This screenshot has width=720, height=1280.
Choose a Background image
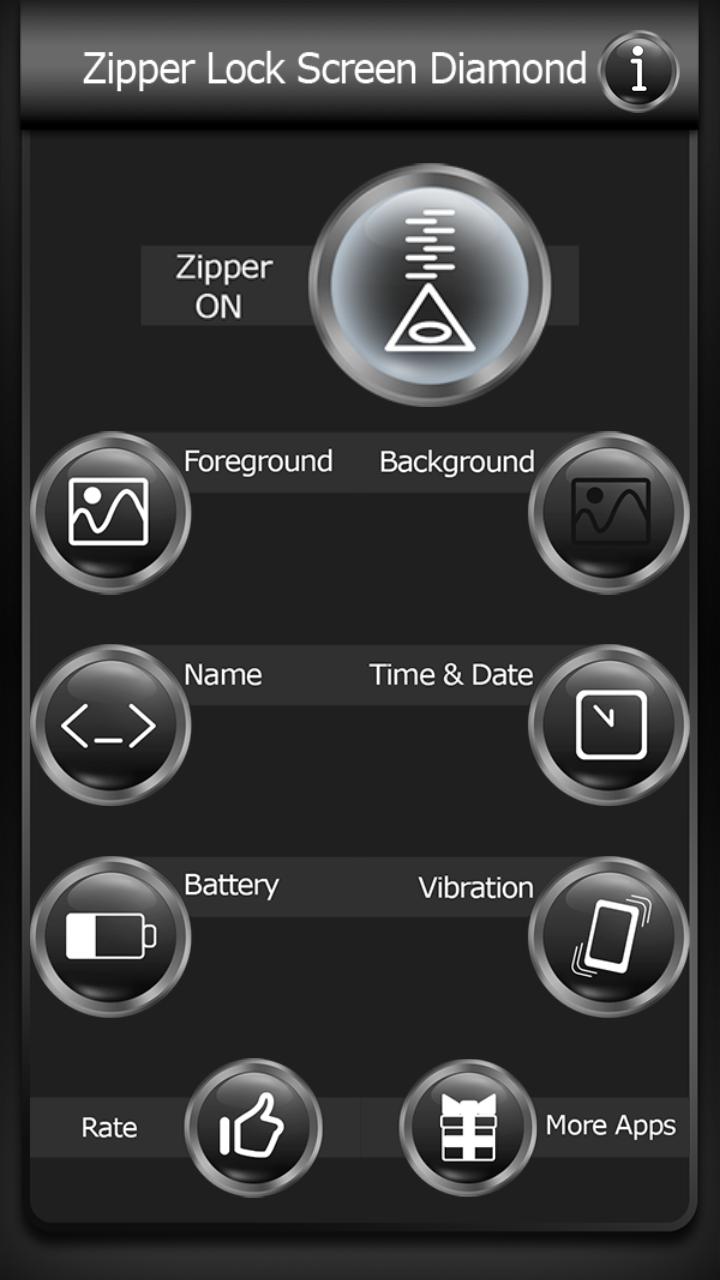coord(609,512)
